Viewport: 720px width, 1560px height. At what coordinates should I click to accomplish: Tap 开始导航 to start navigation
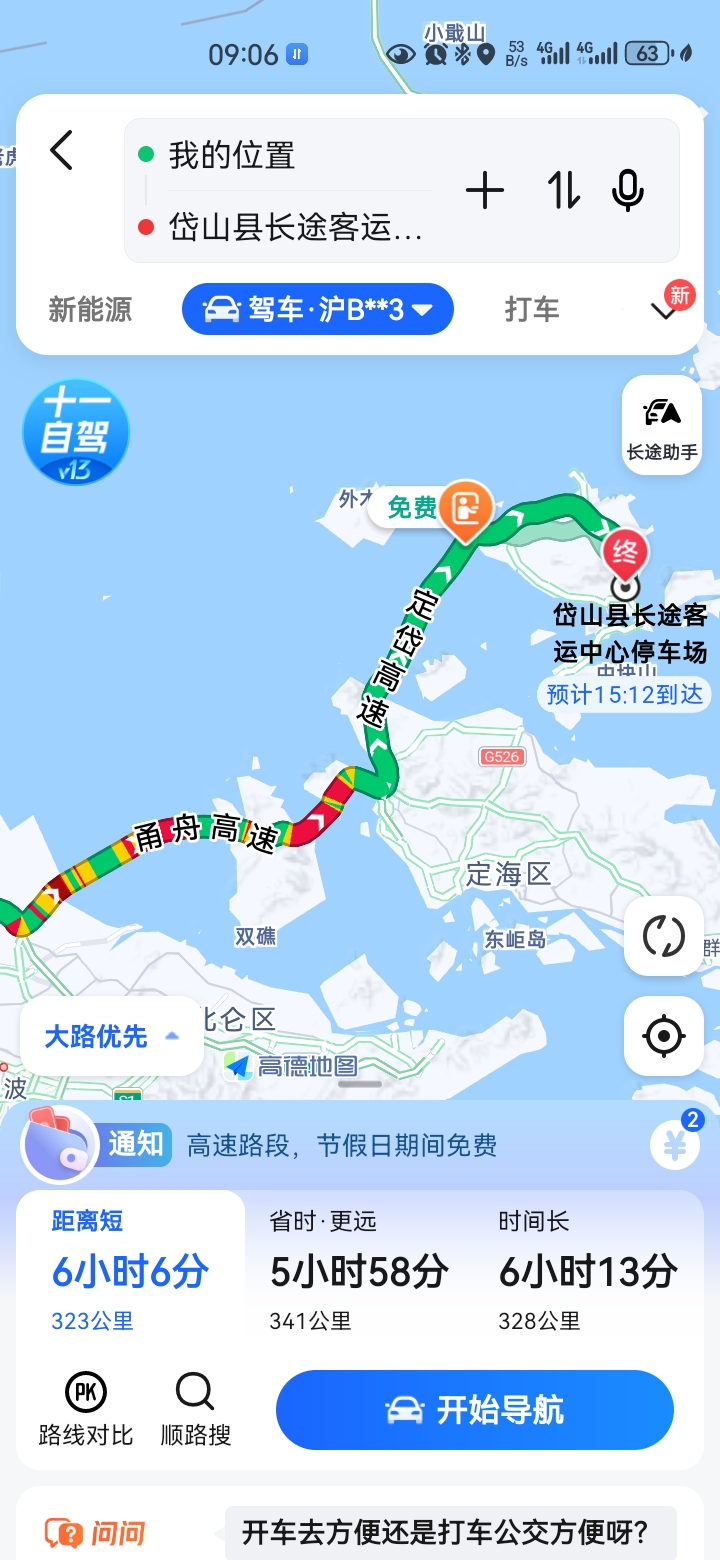[x=475, y=1410]
